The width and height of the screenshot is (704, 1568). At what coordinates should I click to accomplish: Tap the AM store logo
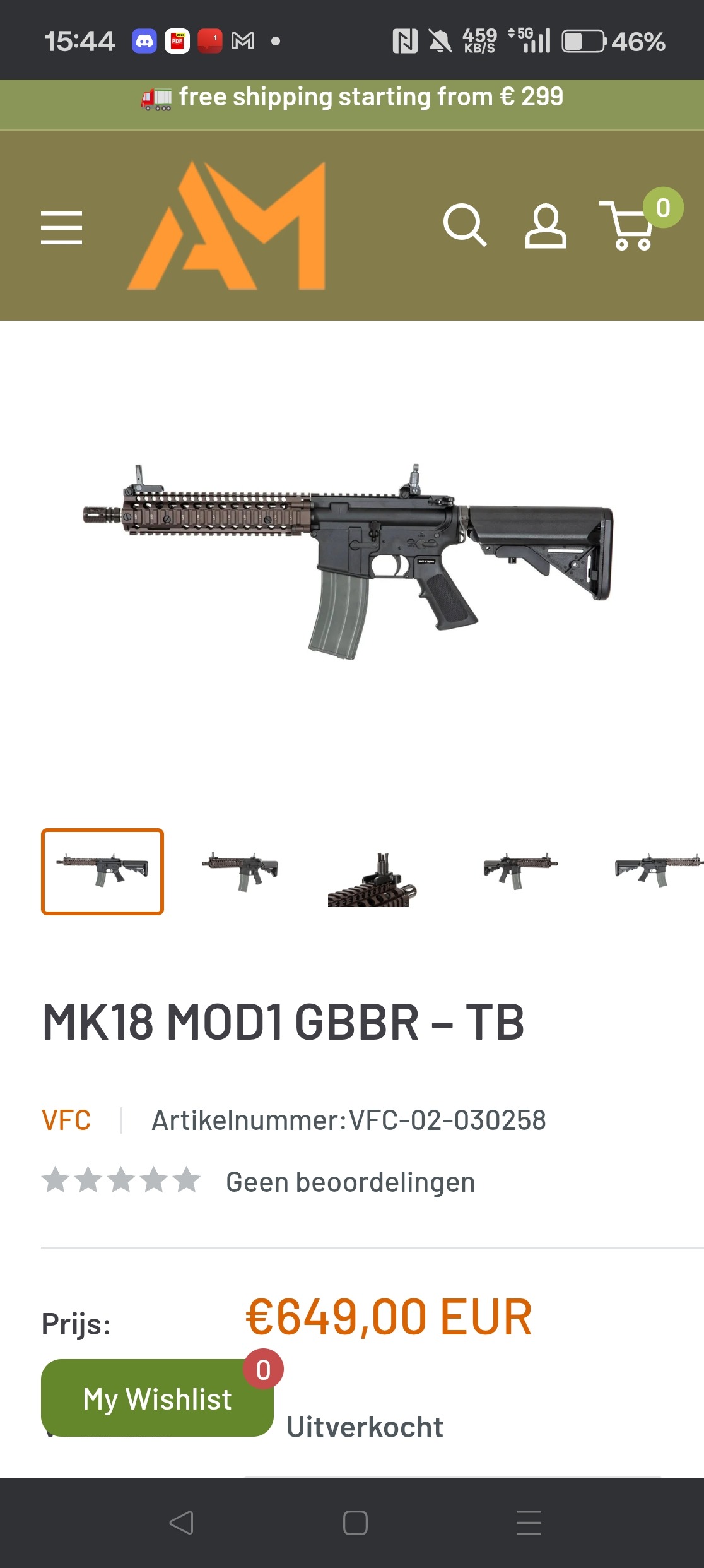[227, 226]
